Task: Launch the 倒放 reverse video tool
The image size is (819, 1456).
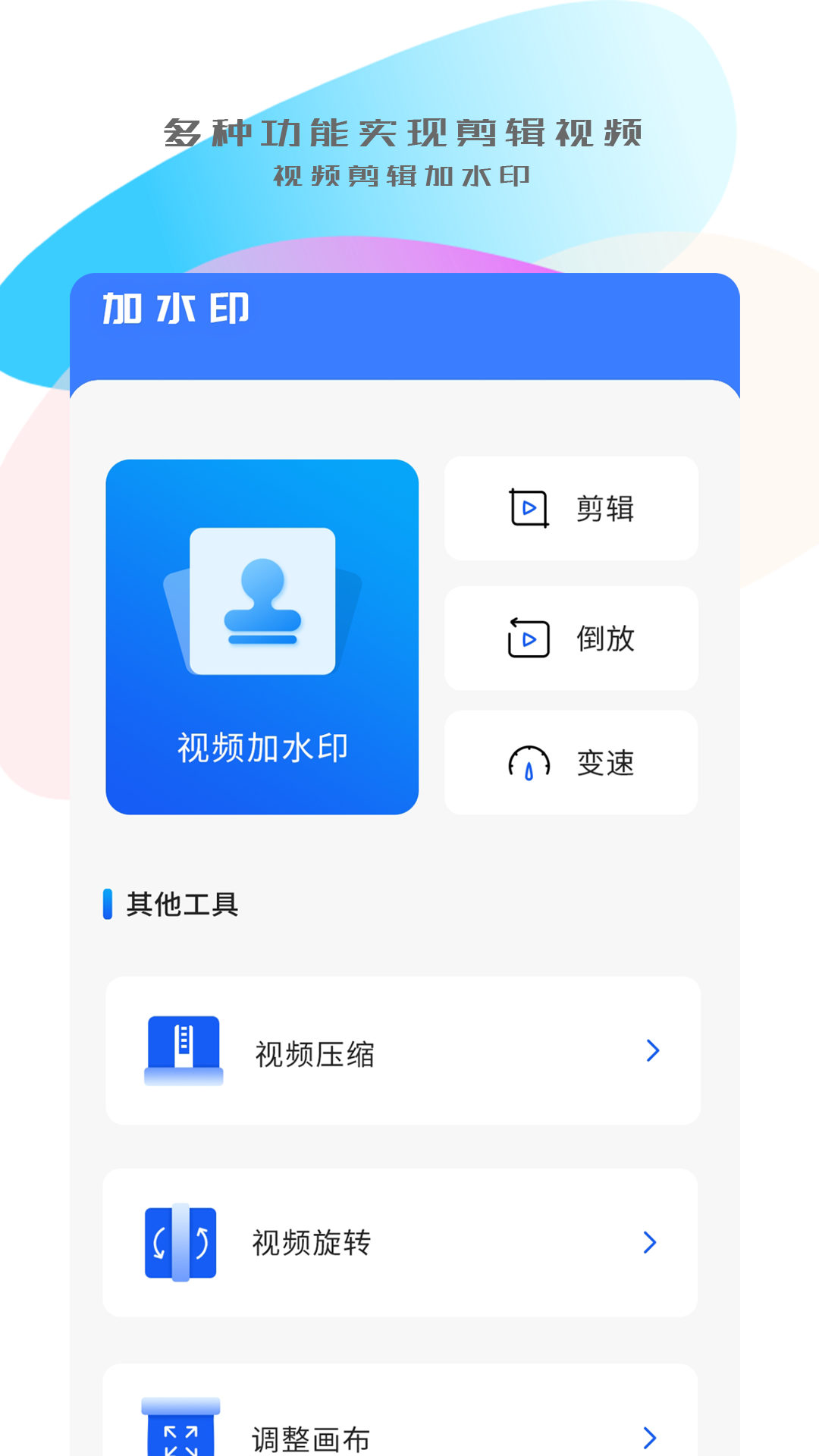Action: (x=570, y=639)
